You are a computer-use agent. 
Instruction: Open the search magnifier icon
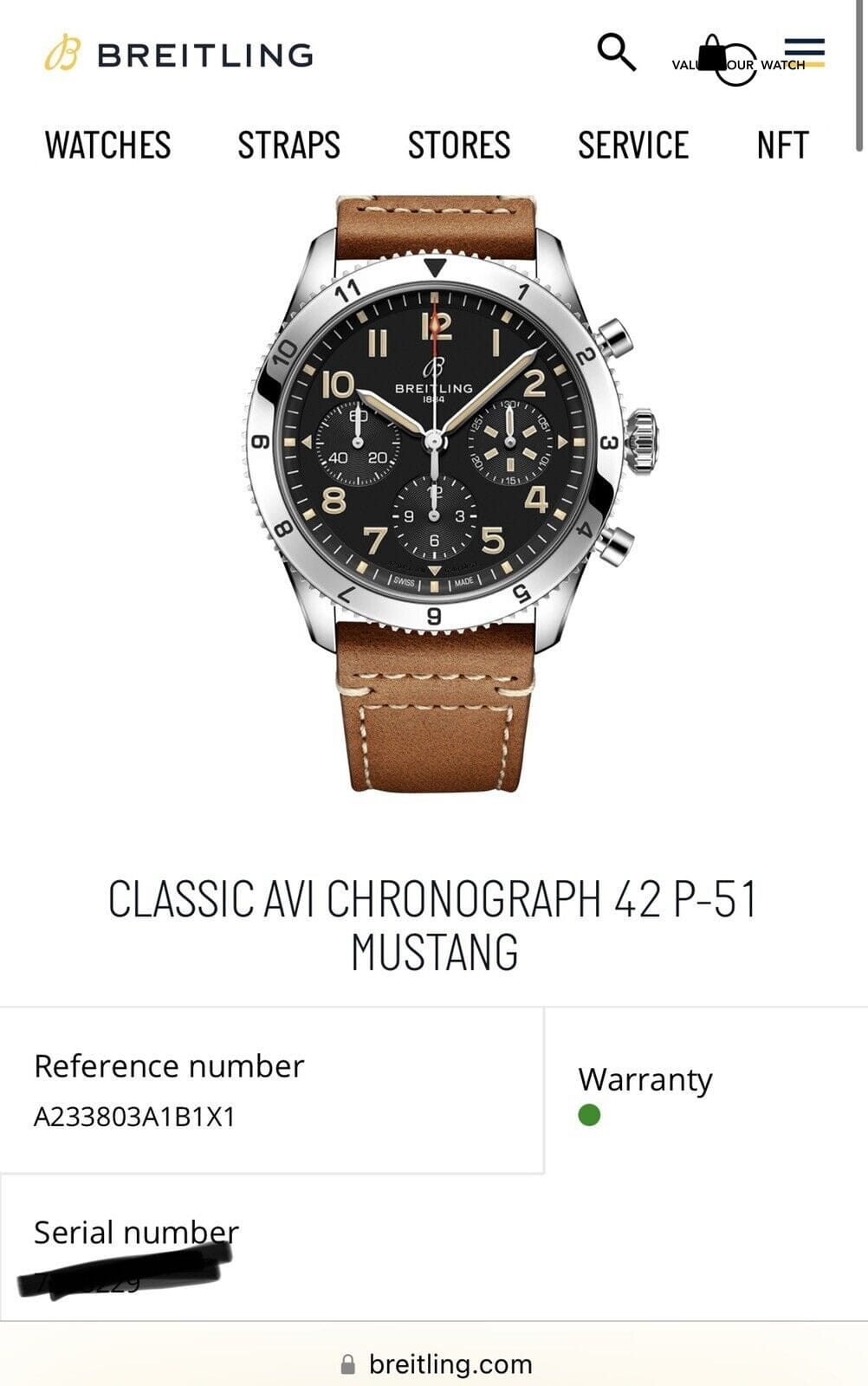tap(616, 53)
